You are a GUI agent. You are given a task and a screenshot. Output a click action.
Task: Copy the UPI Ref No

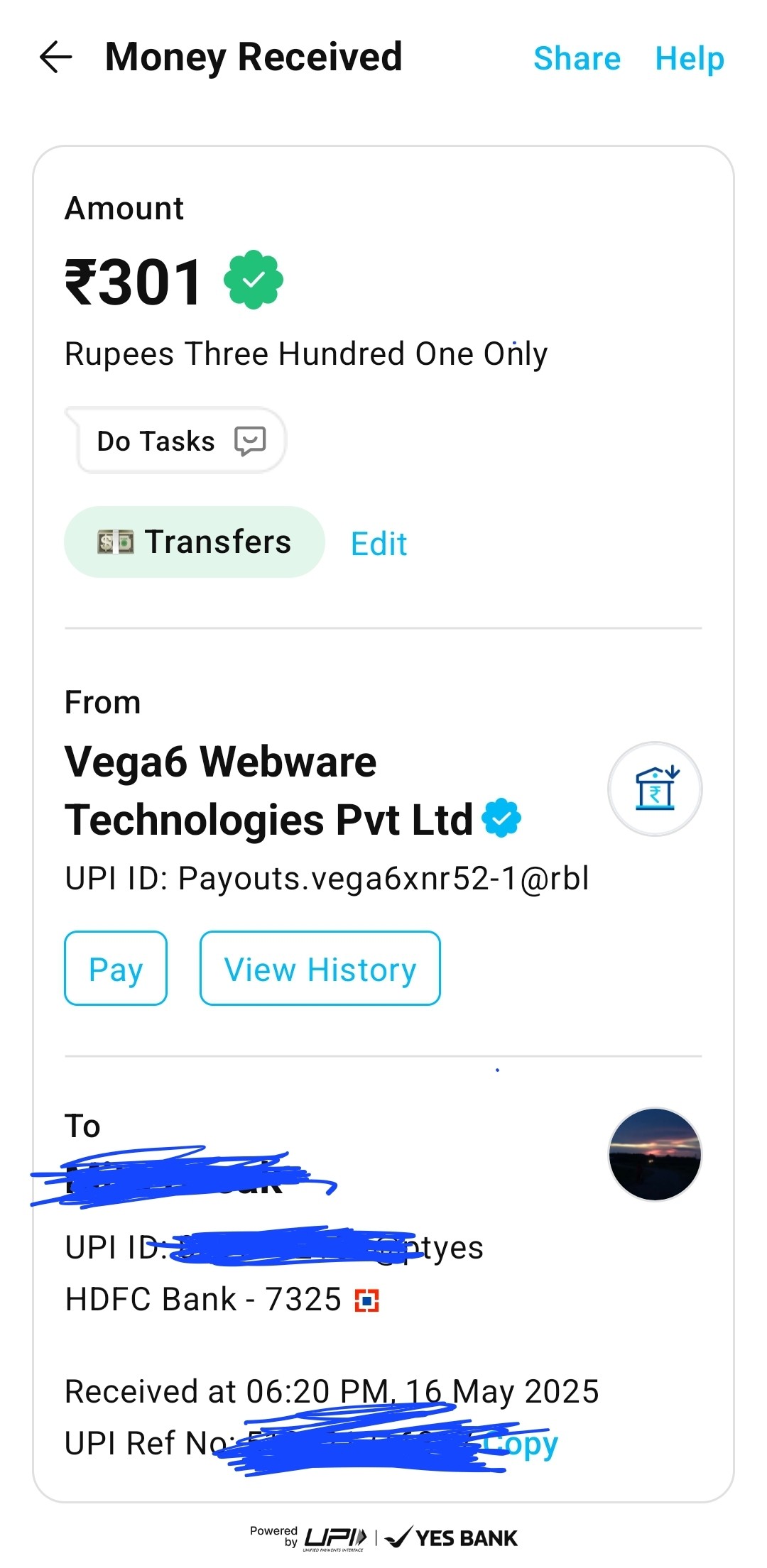tap(526, 1444)
